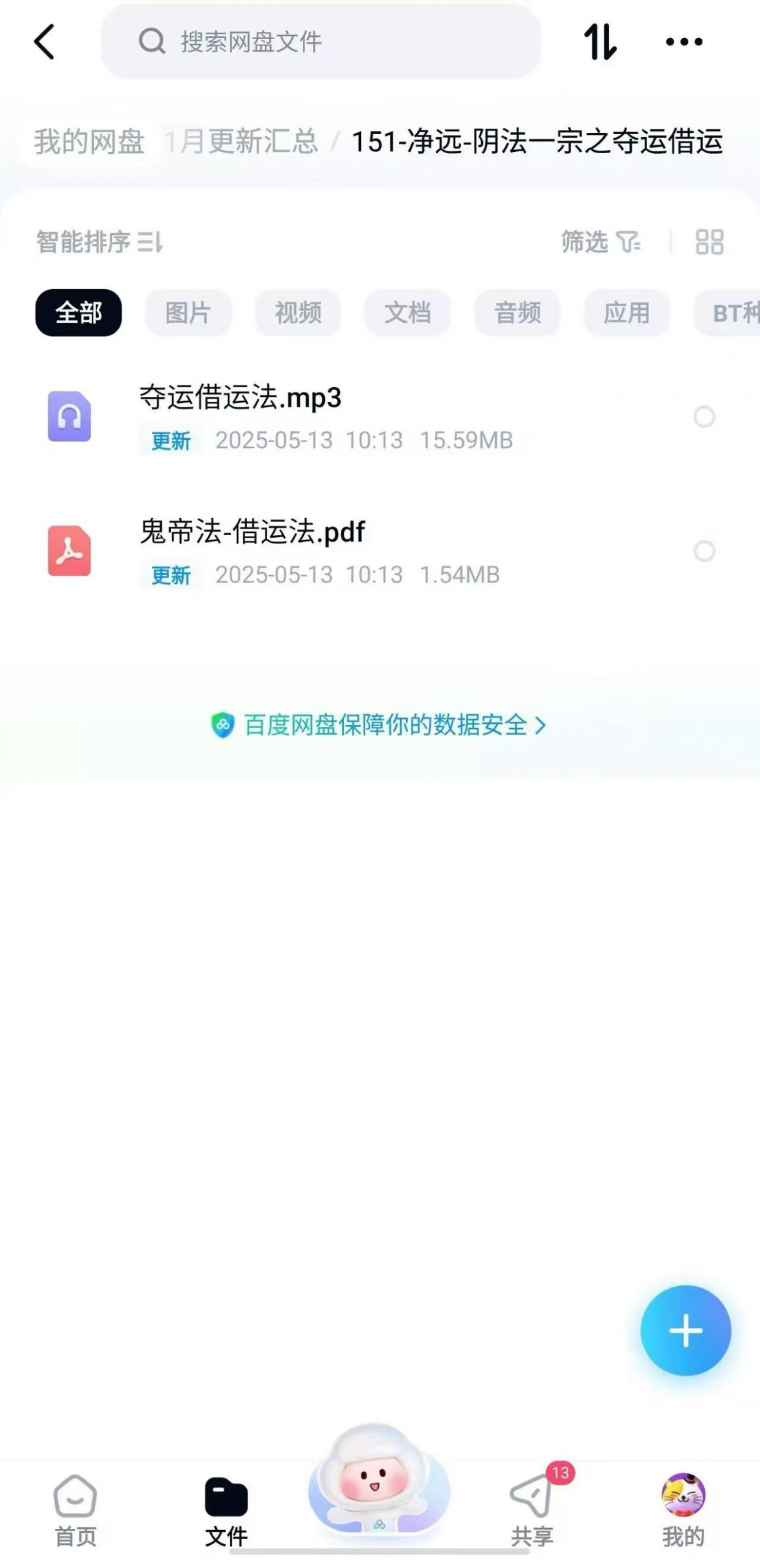
Task: Open the transfer list arrows icon
Action: click(599, 42)
